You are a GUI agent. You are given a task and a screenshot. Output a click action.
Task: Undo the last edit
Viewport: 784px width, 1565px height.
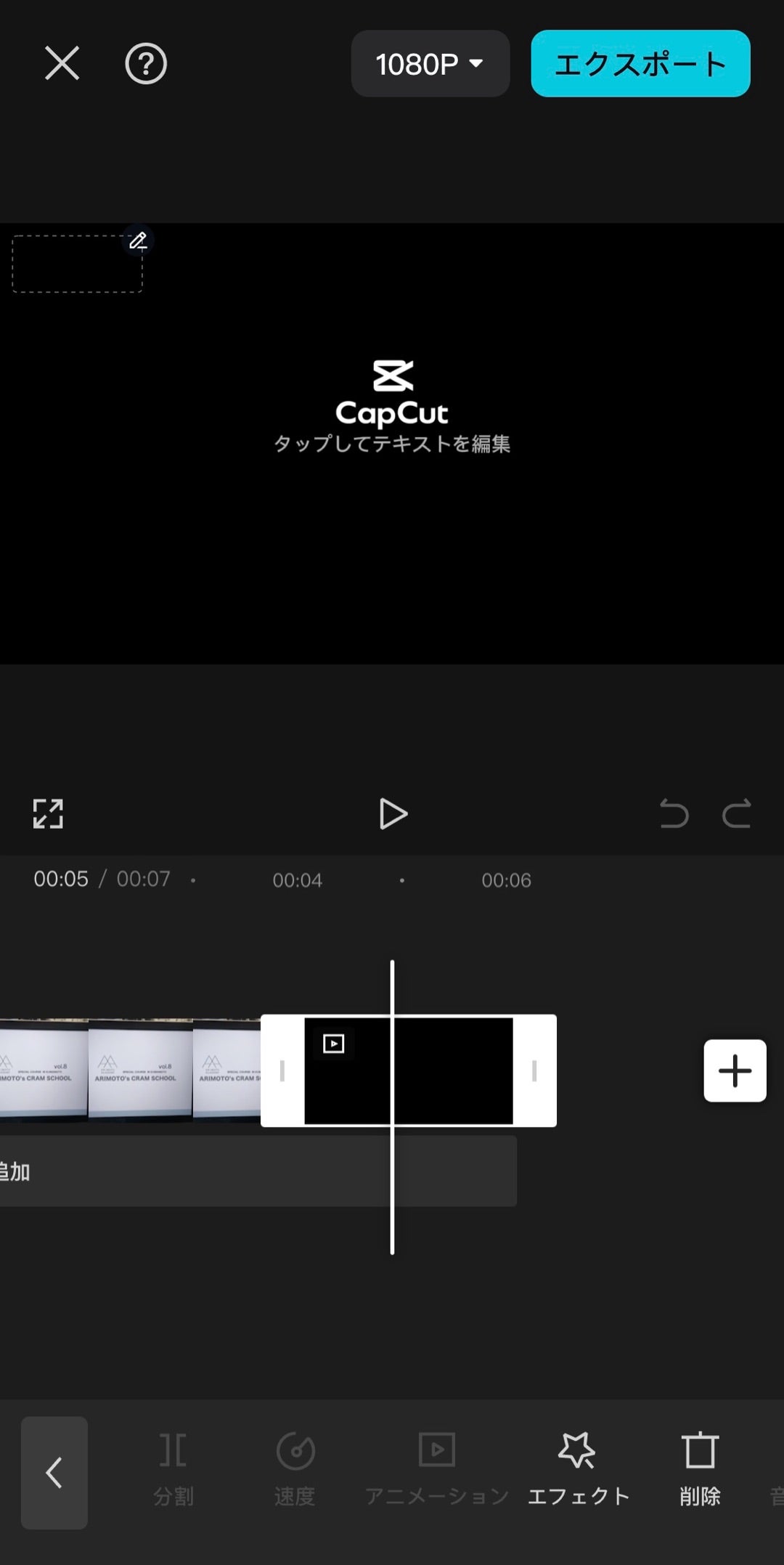pyautogui.click(x=674, y=813)
